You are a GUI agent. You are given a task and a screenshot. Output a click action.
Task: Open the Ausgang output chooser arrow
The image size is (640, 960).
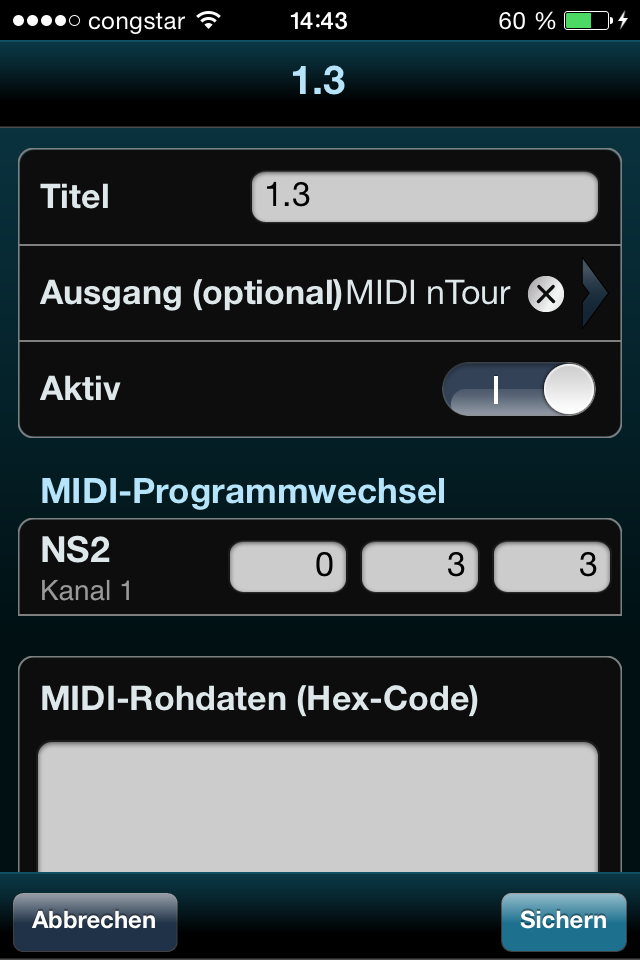pyautogui.click(x=593, y=293)
